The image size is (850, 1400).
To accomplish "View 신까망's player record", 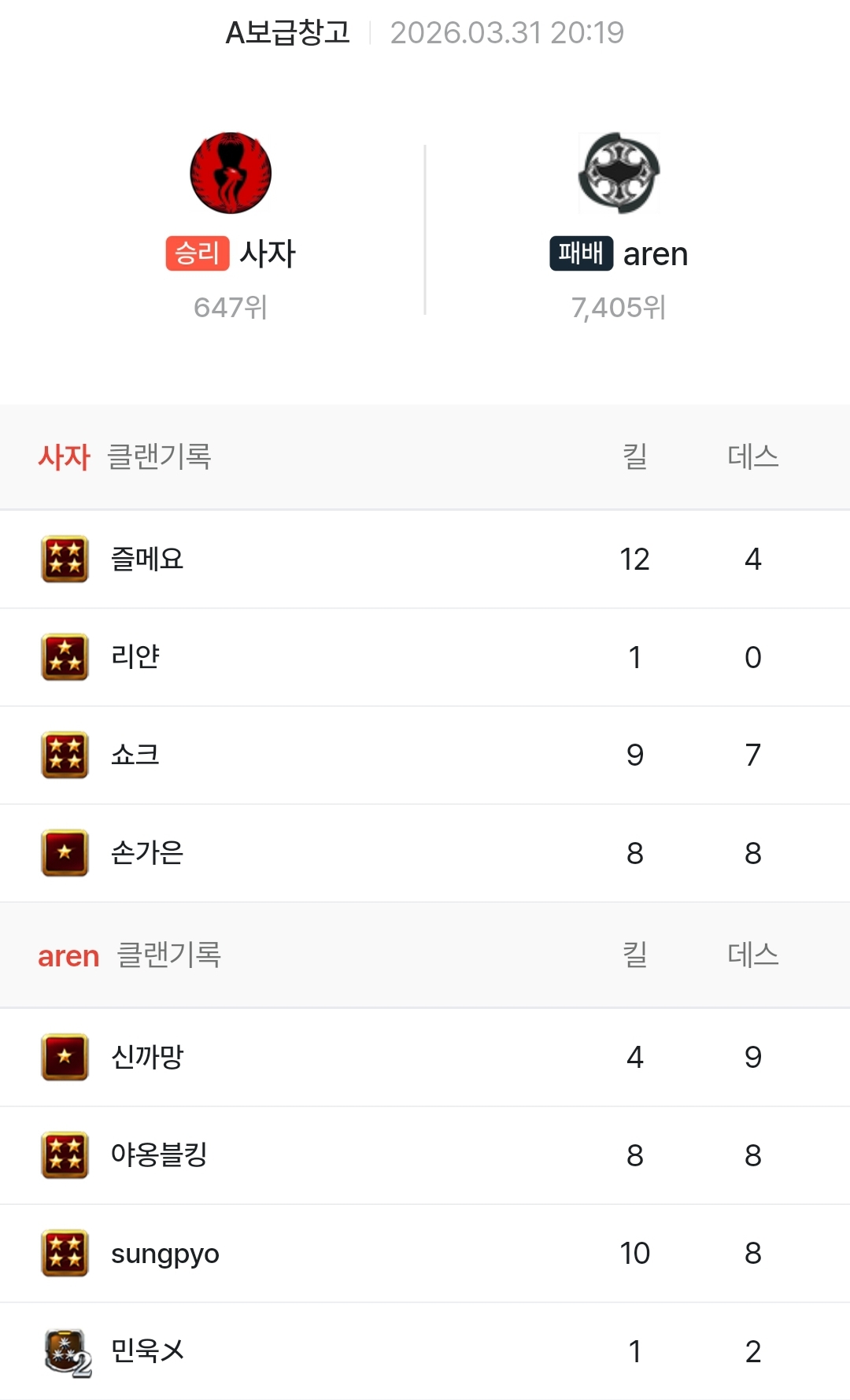I will pyautogui.click(x=147, y=1057).
